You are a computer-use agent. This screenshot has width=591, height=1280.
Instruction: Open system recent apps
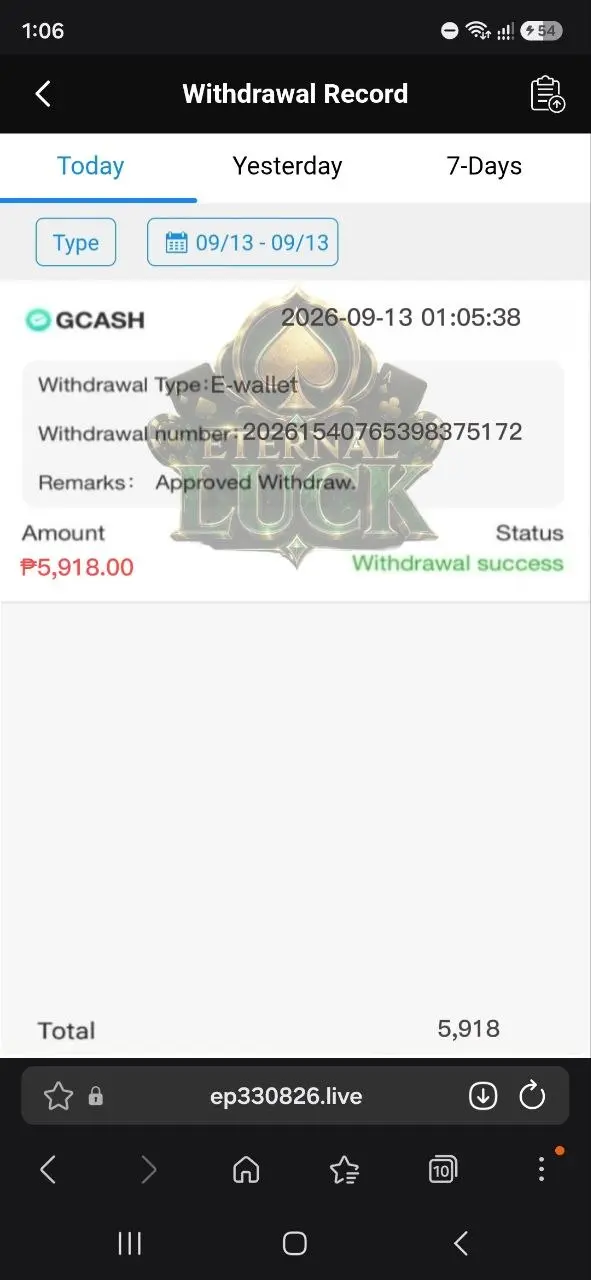pyautogui.click(x=130, y=1243)
